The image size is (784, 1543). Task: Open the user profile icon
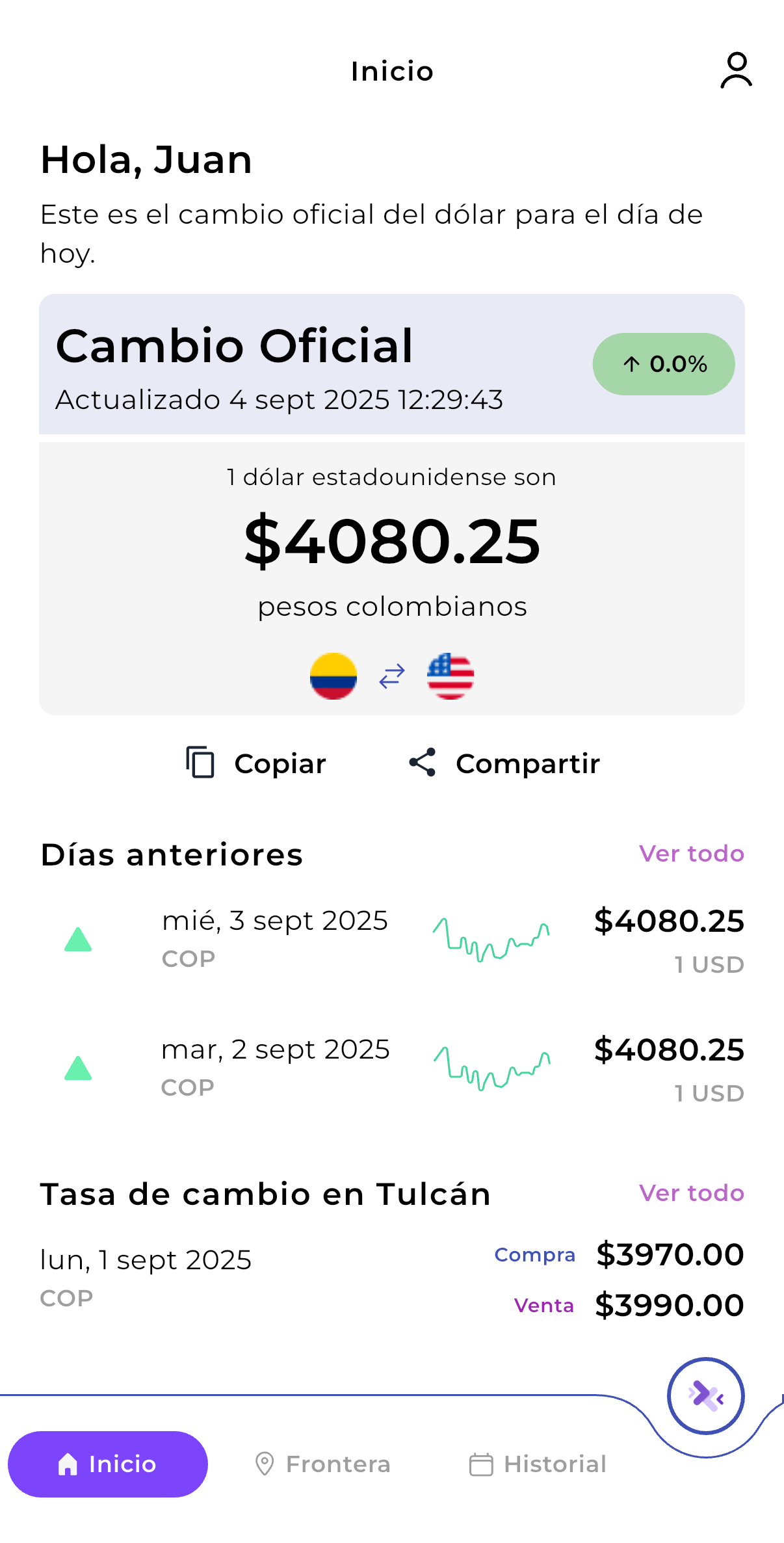point(736,70)
